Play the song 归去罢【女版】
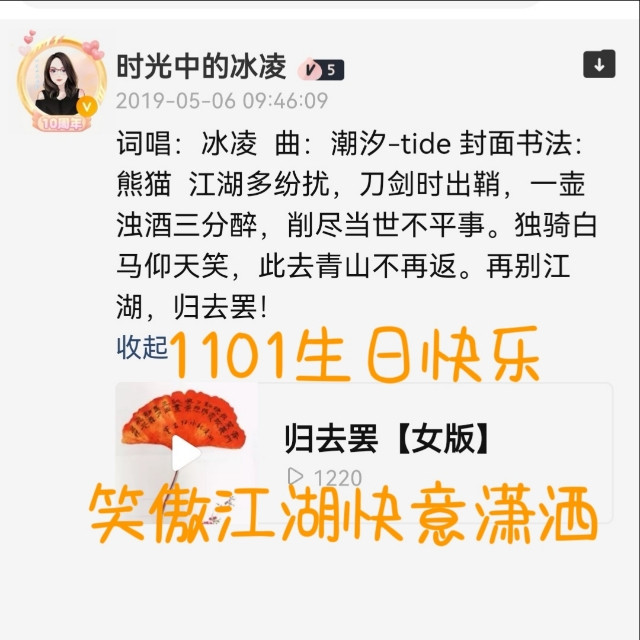640x640 pixels. pyautogui.click(x=186, y=452)
